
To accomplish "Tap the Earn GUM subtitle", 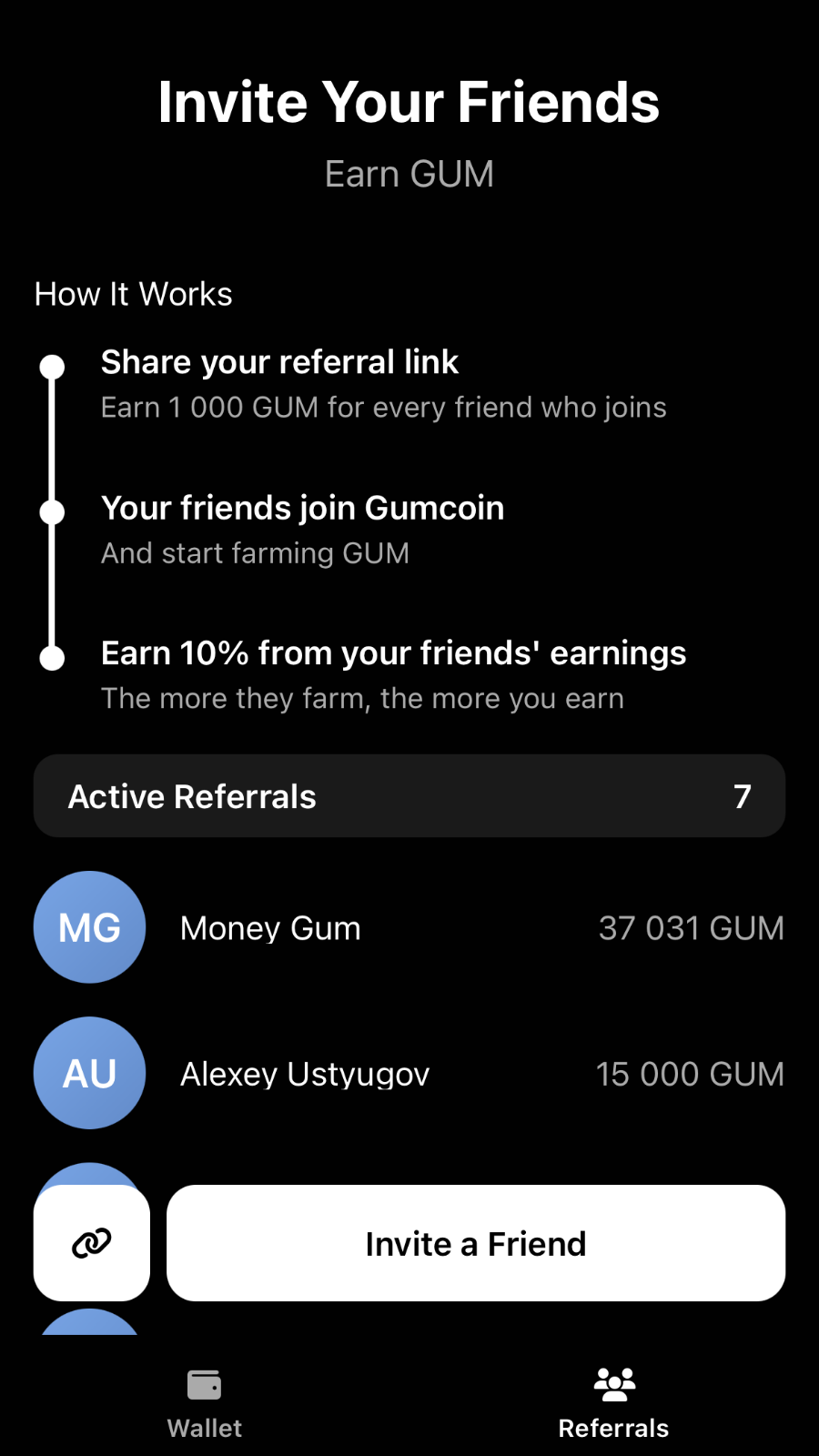I will click(x=409, y=173).
